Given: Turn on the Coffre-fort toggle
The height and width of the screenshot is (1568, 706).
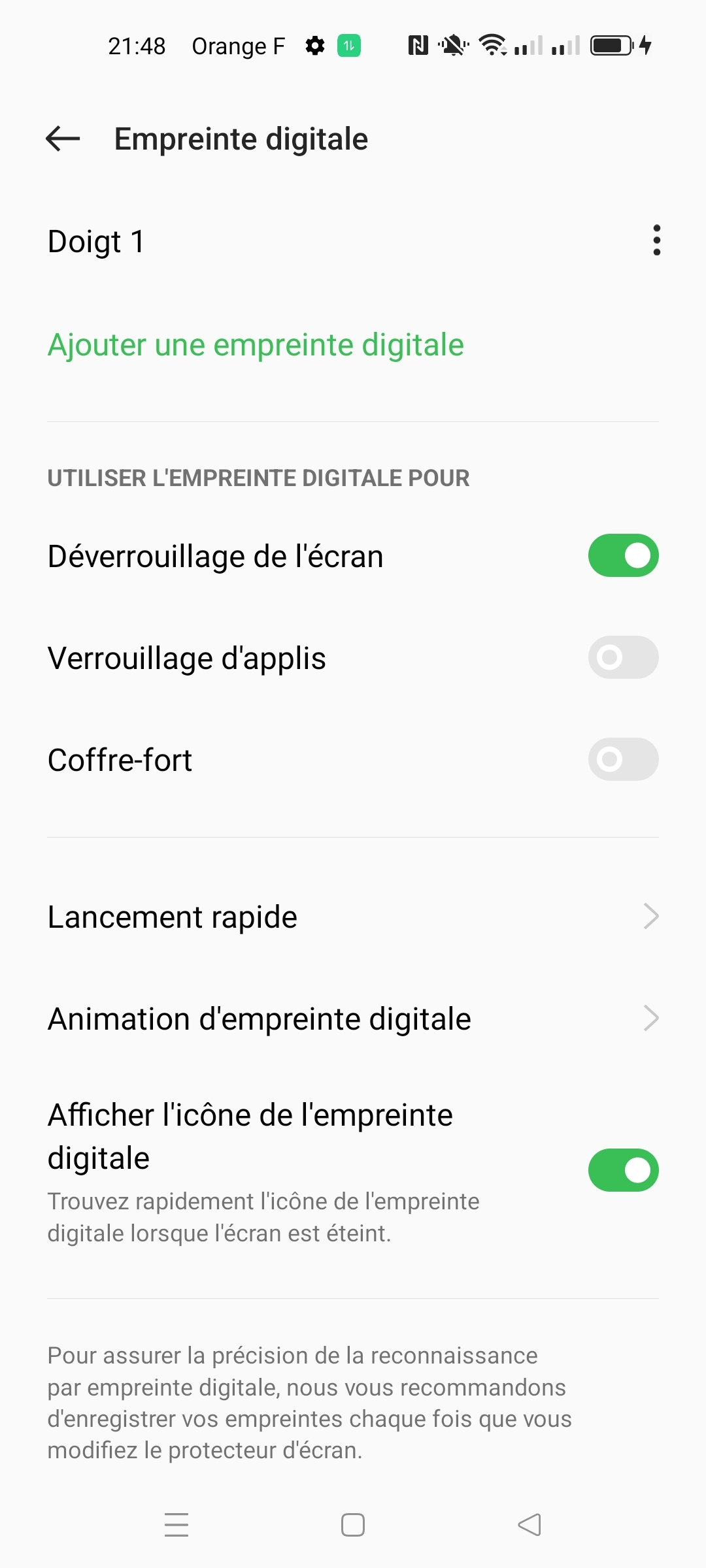Looking at the screenshot, I should point(623,759).
